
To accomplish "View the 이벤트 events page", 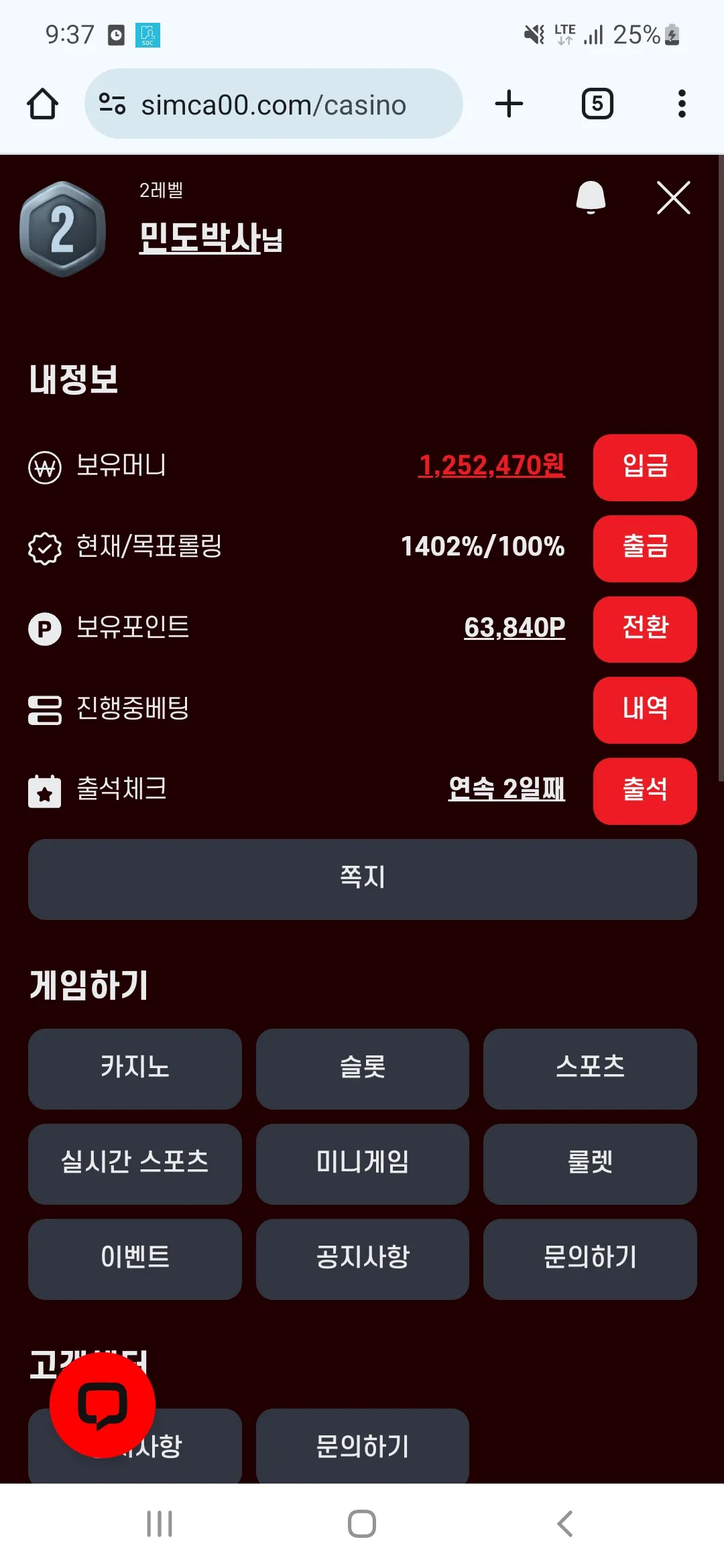I will coord(135,1259).
